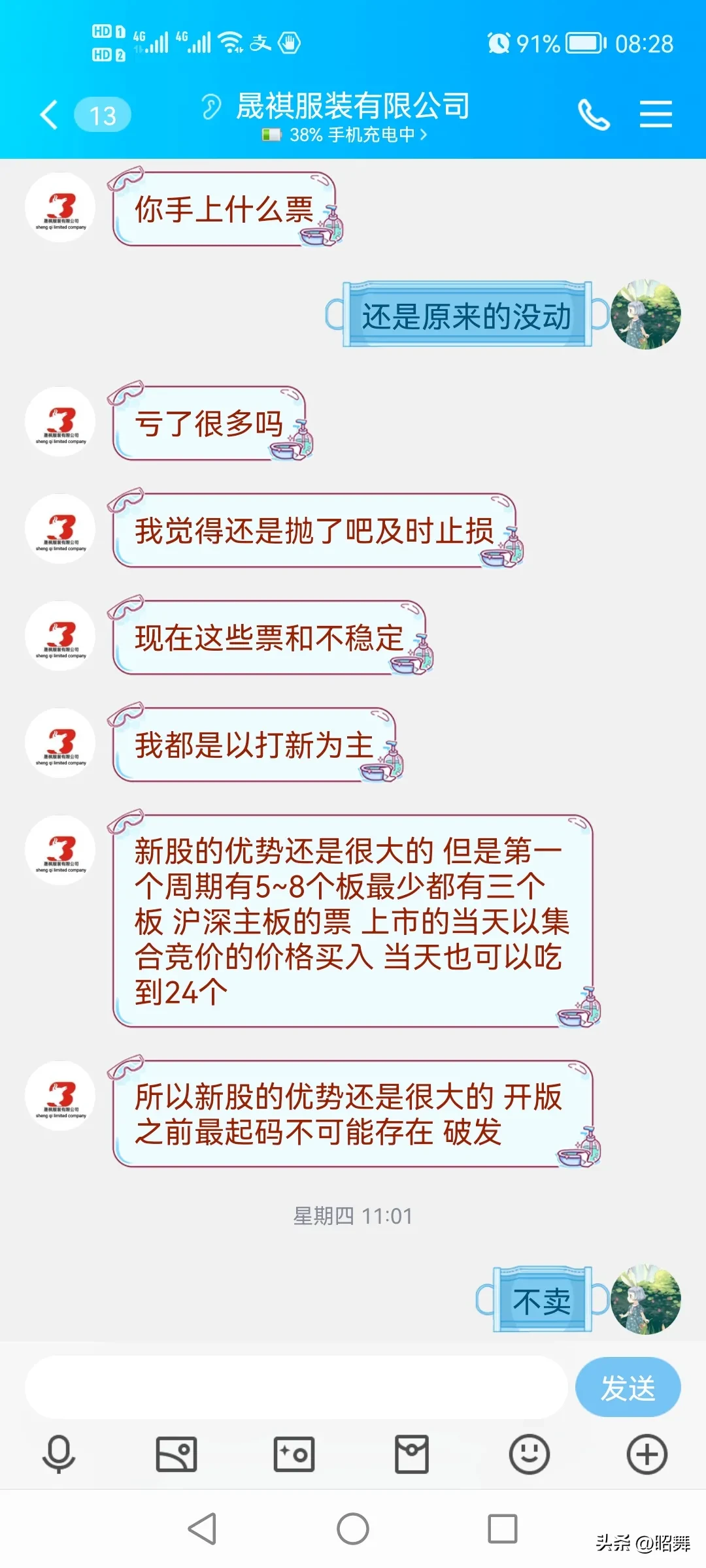Open the 38% 手机充电中 status link
706x1568 pixels.
point(345,135)
